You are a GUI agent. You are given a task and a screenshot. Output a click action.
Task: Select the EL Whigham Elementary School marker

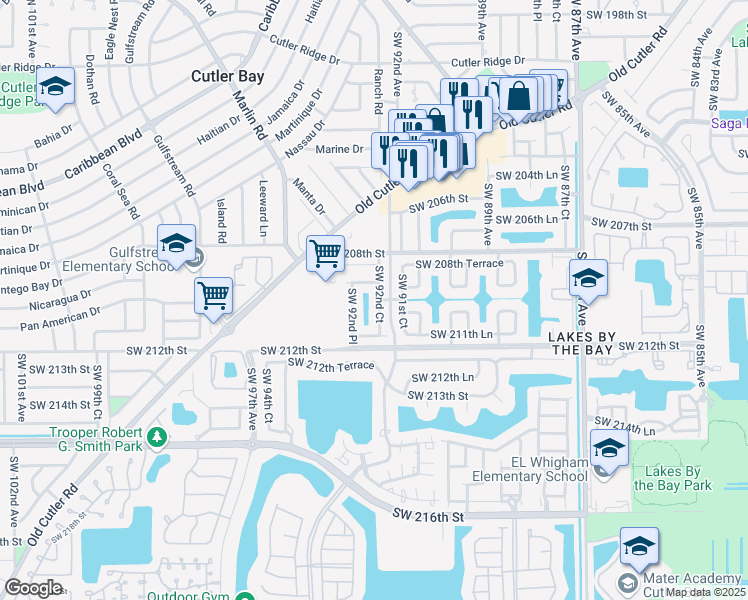(609, 450)
